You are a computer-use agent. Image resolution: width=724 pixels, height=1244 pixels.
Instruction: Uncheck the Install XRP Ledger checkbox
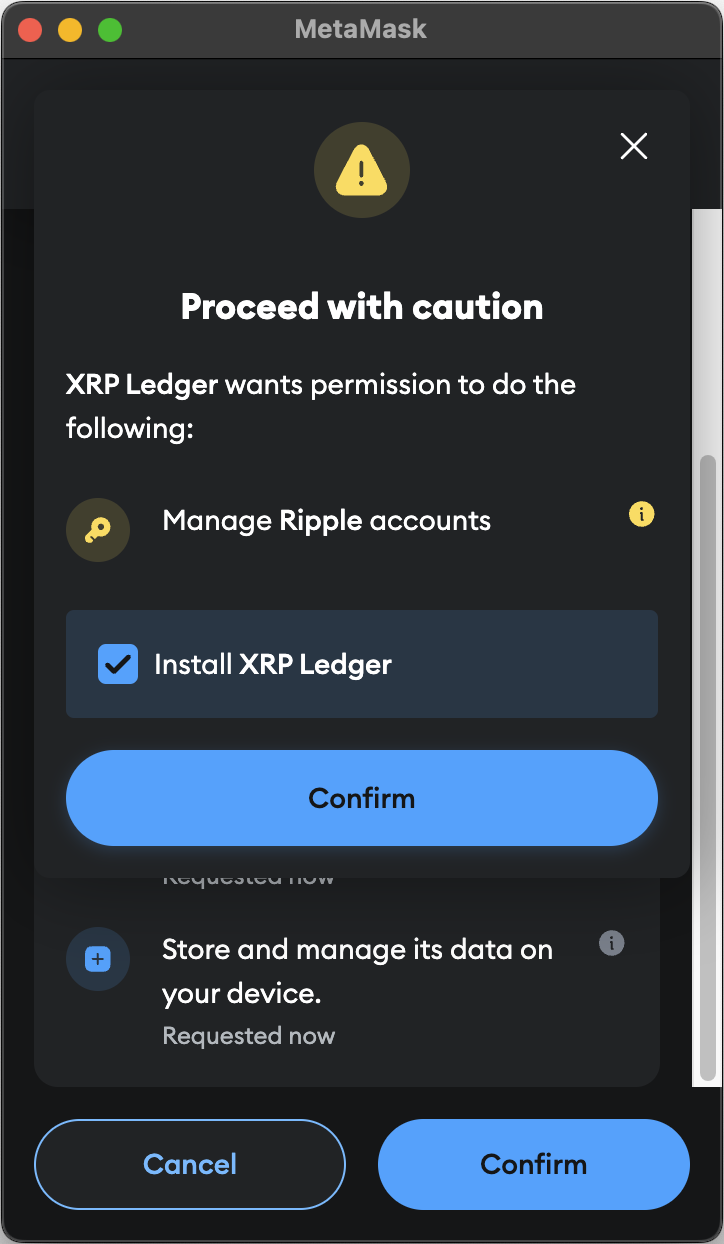coord(118,664)
